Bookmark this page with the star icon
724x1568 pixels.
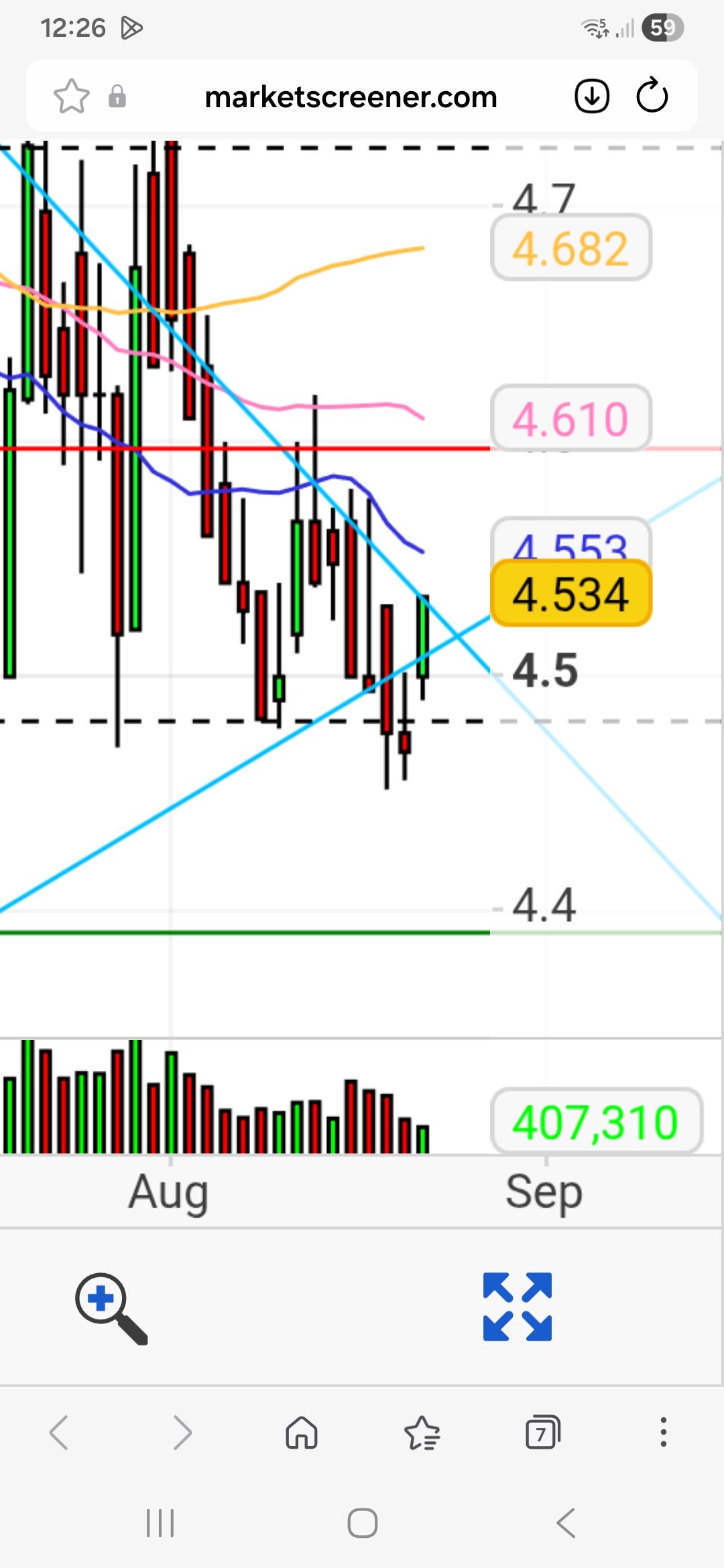[71, 96]
